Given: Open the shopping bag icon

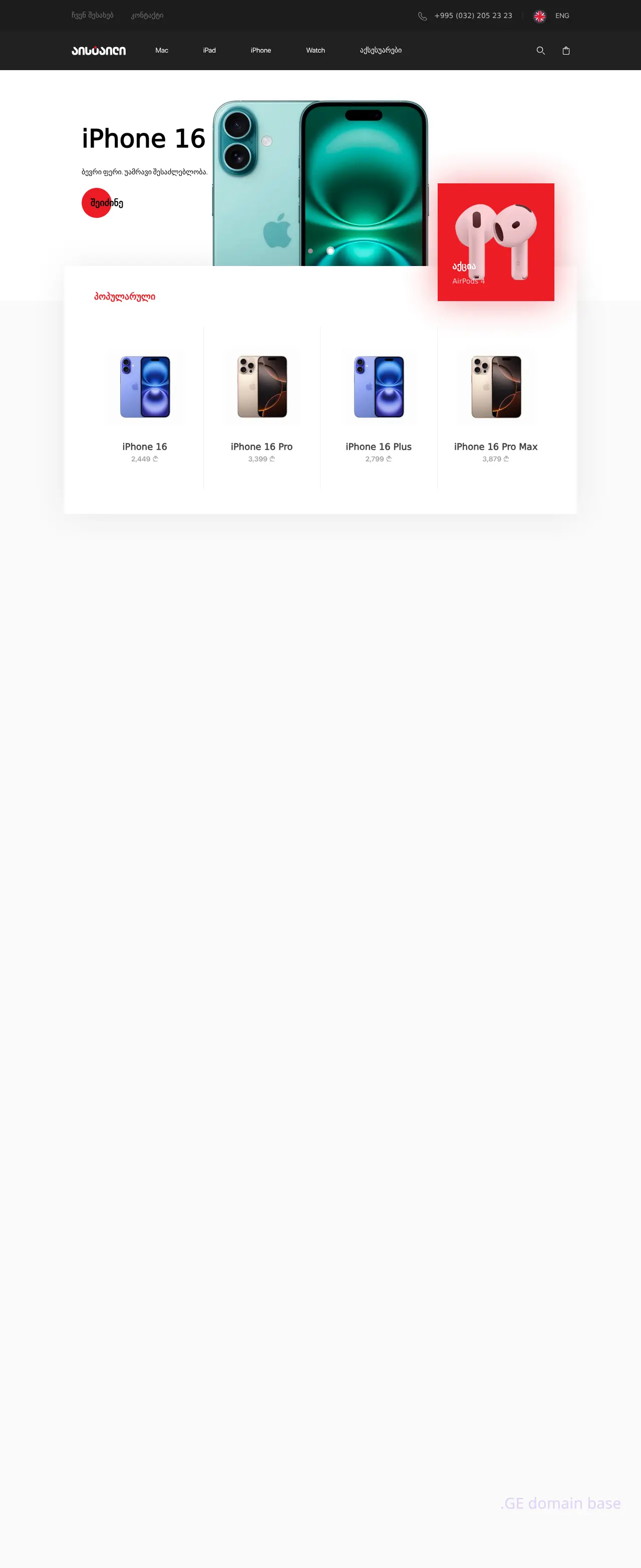Looking at the screenshot, I should pyautogui.click(x=565, y=51).
